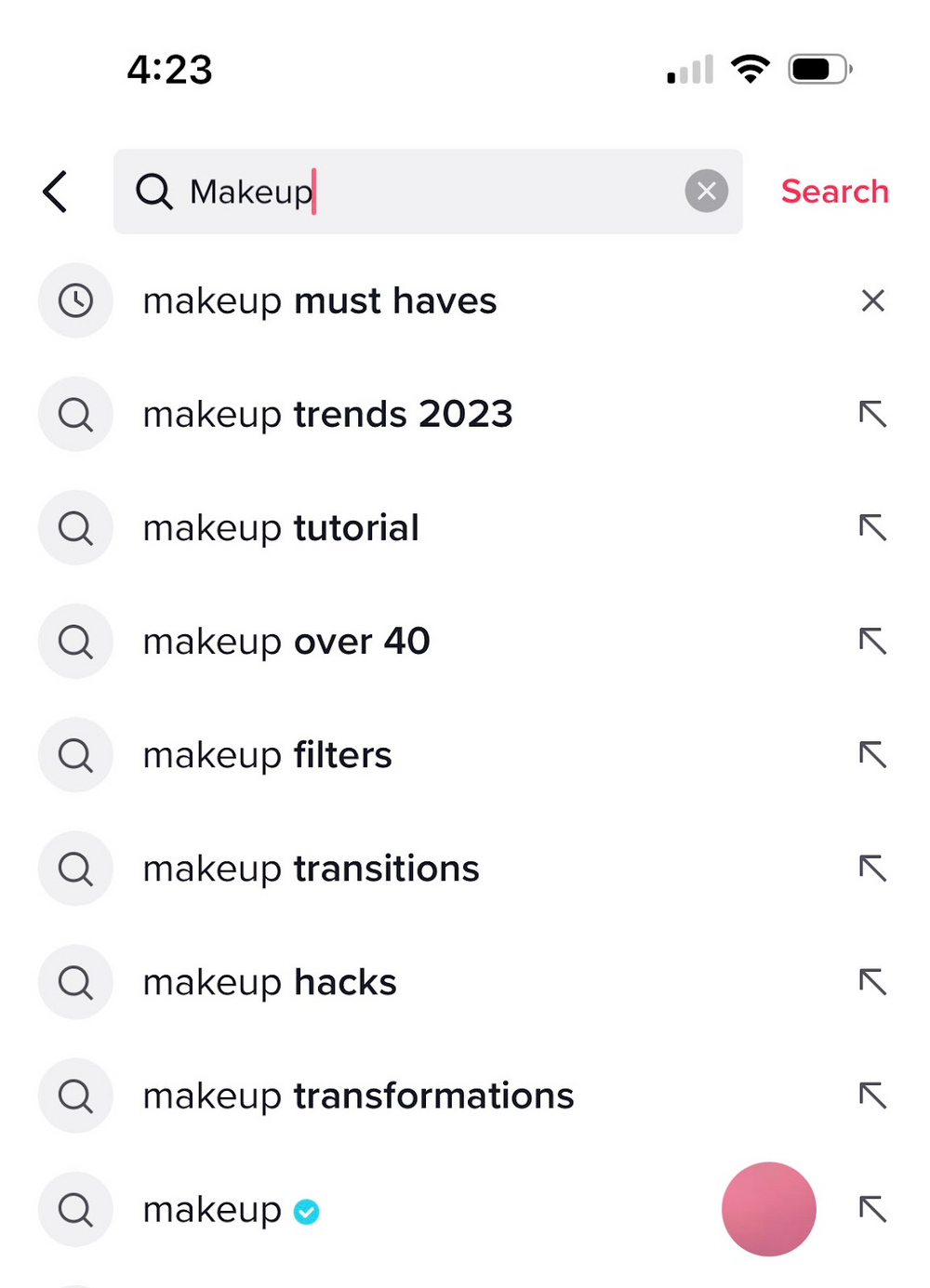
Task: Tap the search icon beside makeup trends 2023
Action: point(75,414)
